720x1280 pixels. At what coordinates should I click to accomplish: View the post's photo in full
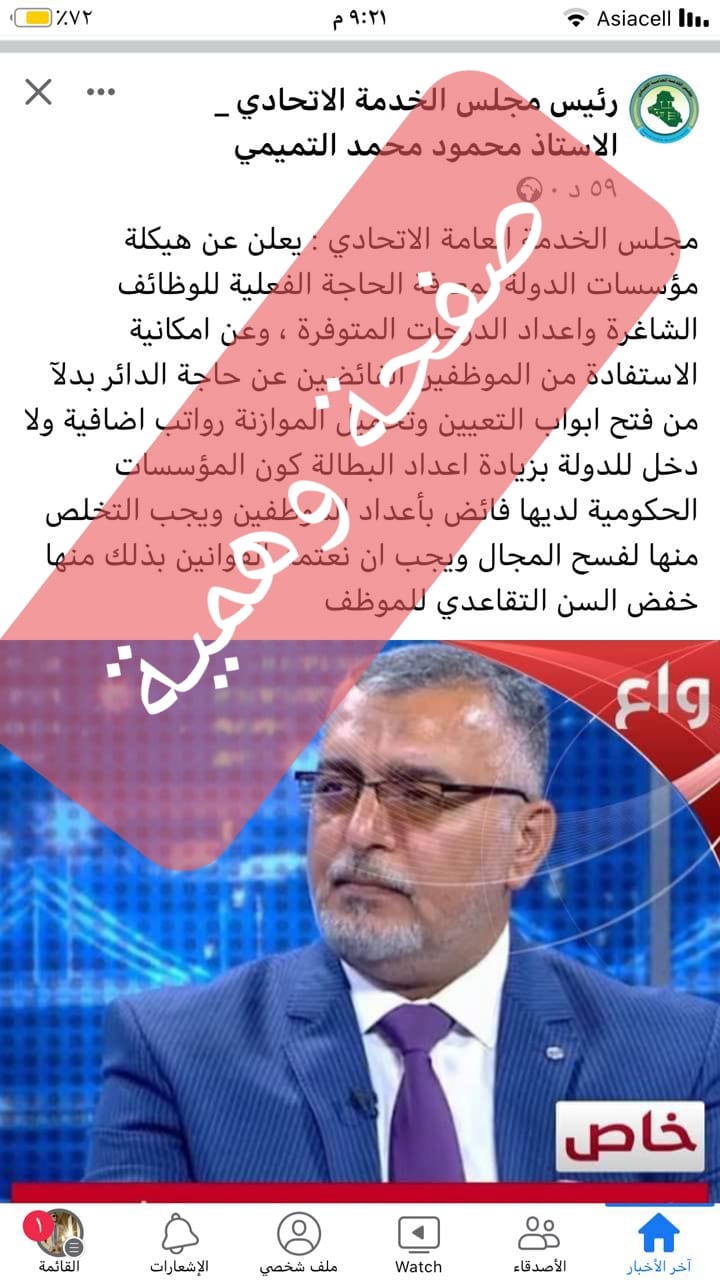(360, 920)
